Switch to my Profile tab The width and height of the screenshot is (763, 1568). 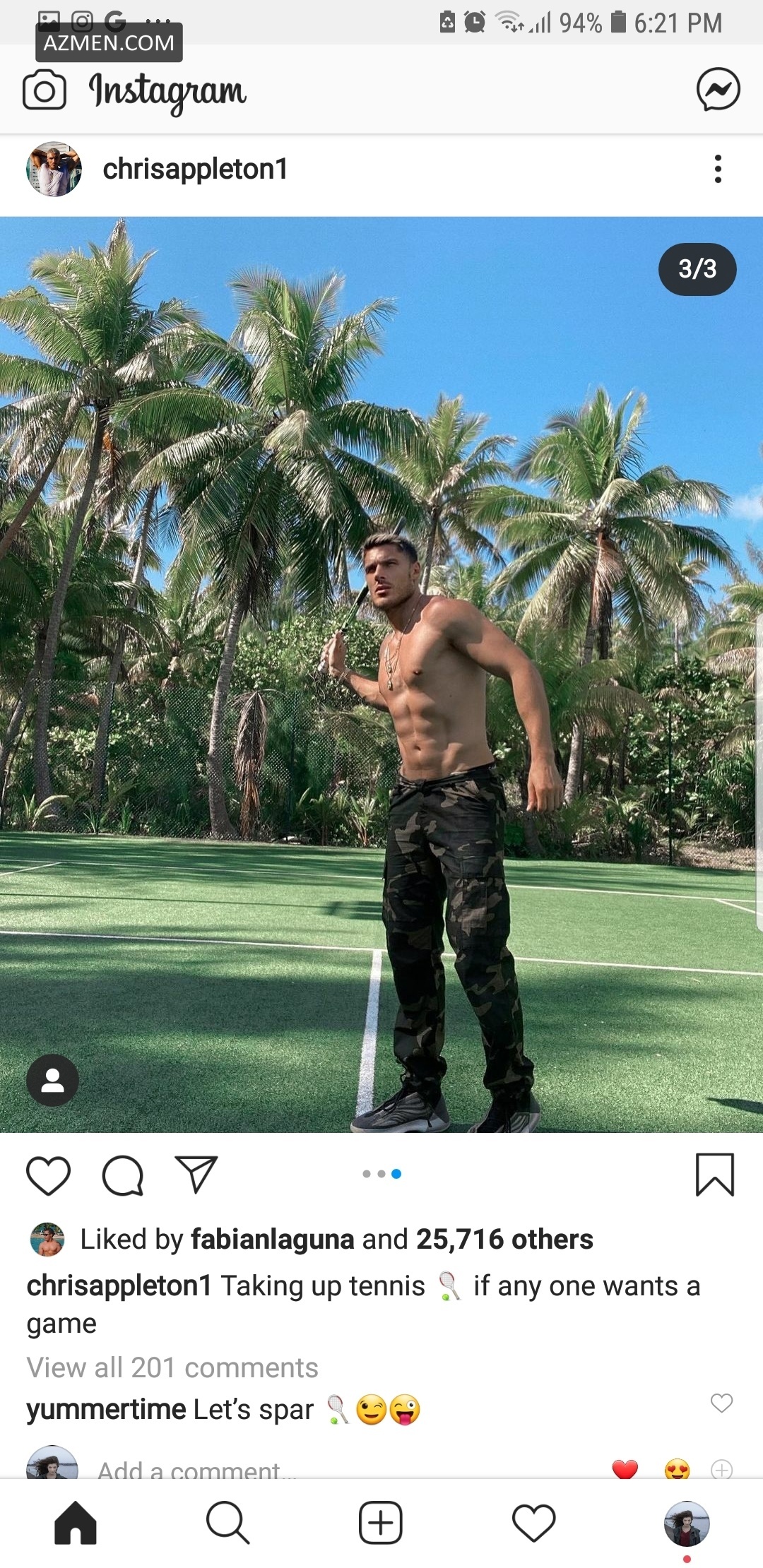tap(686, 1524)
